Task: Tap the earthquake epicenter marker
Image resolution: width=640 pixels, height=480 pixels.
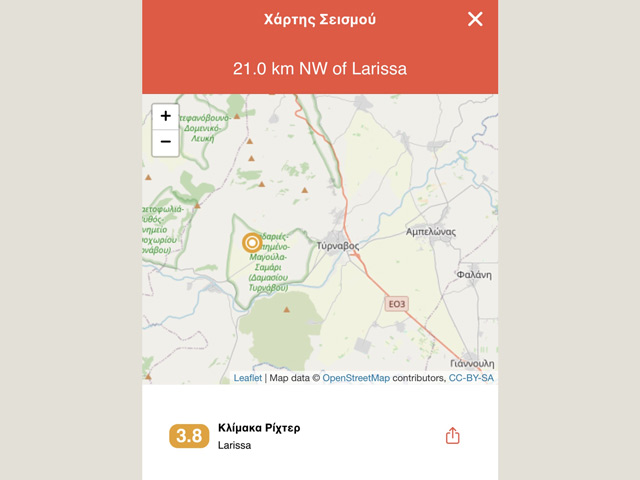Action: click(252, 241)
